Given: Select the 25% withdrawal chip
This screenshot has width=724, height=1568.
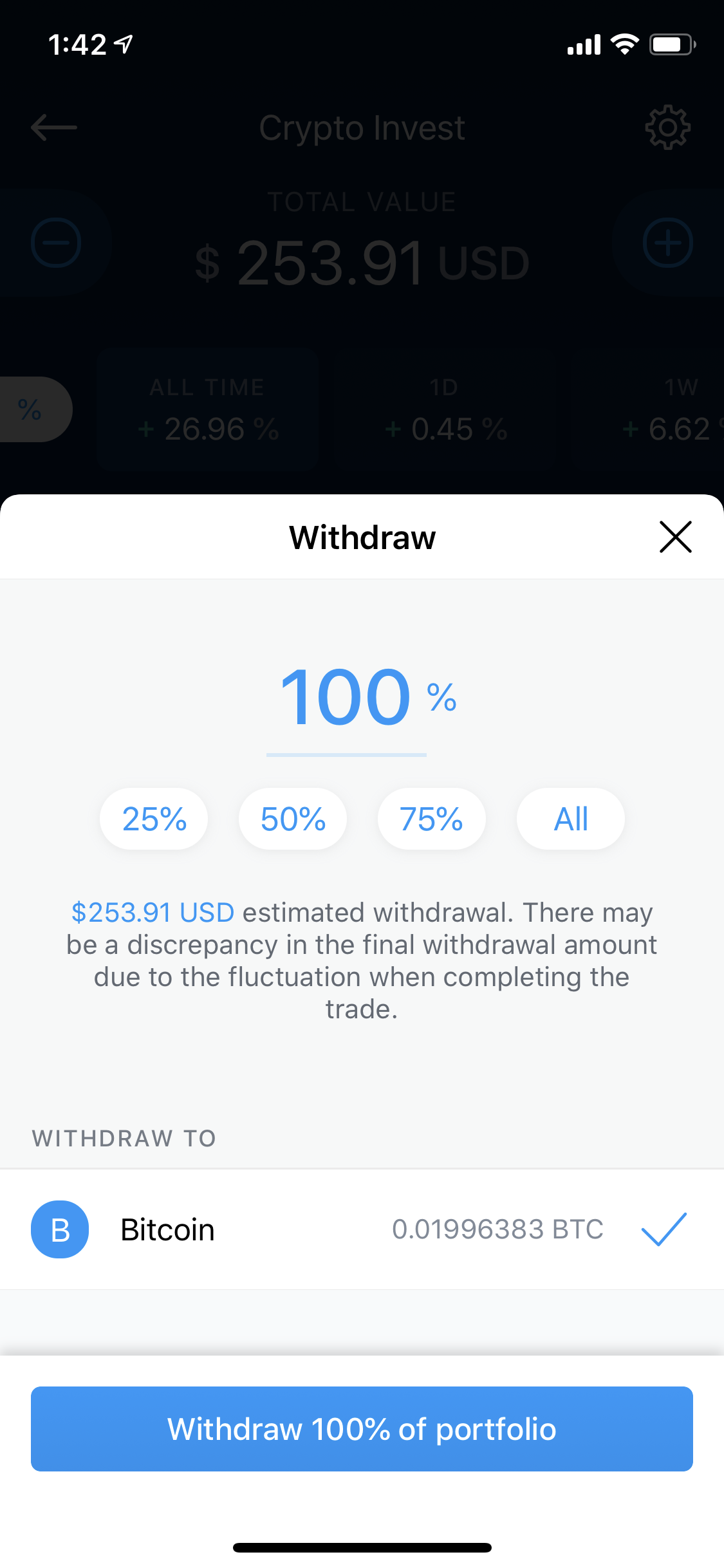Looking at the screenshot, I should [154, 819].
